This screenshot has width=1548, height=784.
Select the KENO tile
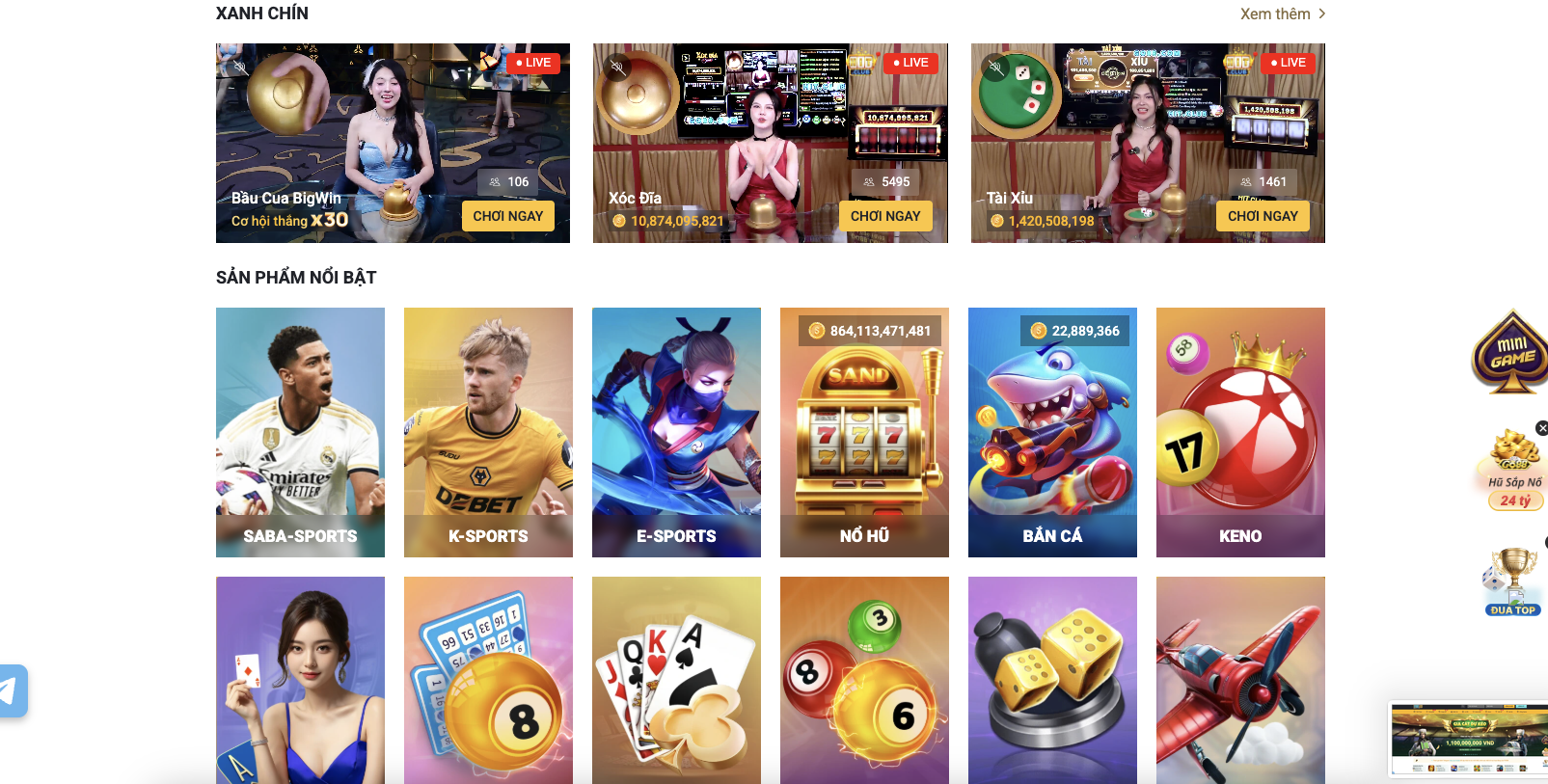pyautogui.click(x=1240, y=432)
